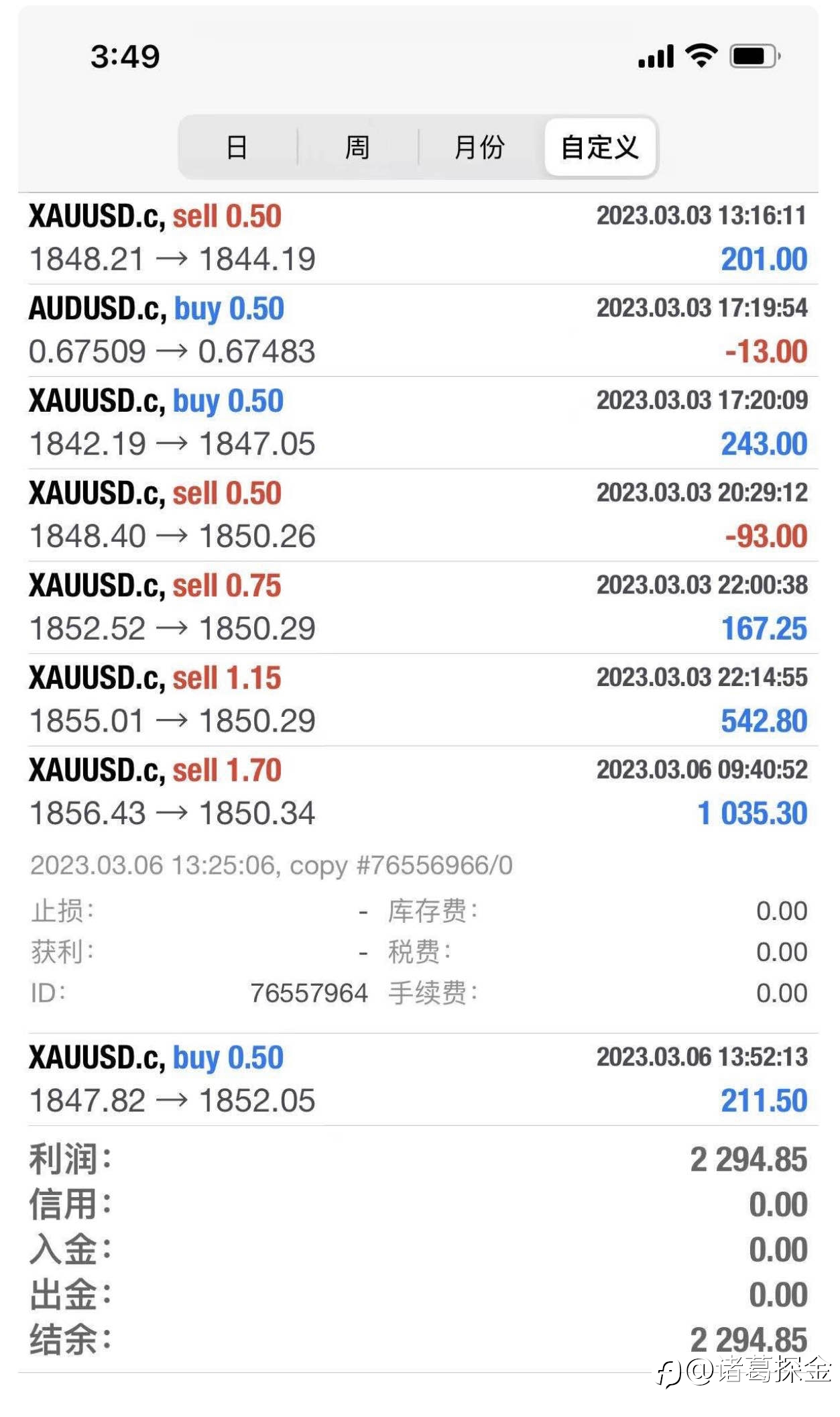This screenshot has width=840, height=1417.
Task: Select the 周 (week) period tab
Action: tap(357, 147)
